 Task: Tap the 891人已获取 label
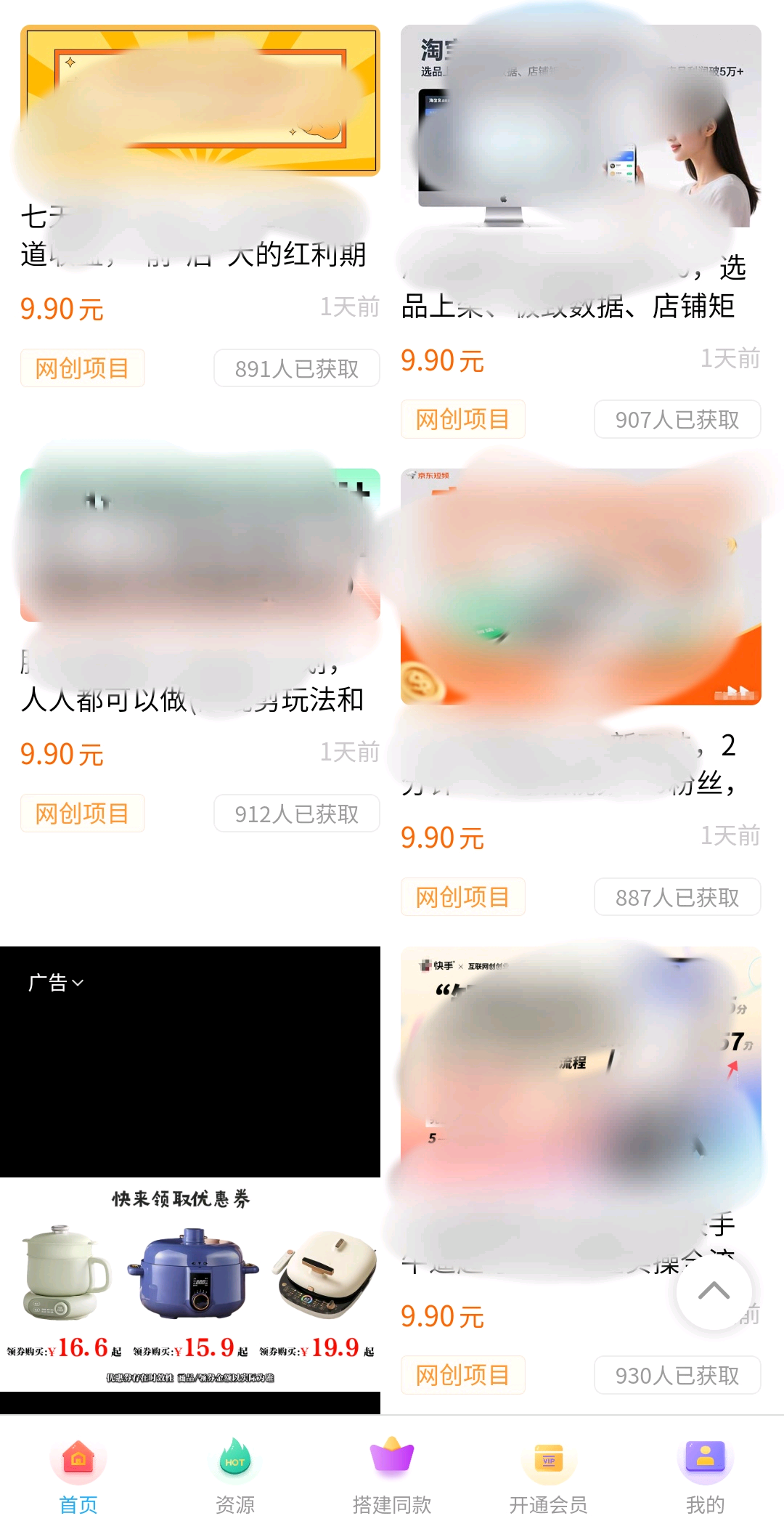click(x=296, y=368)
